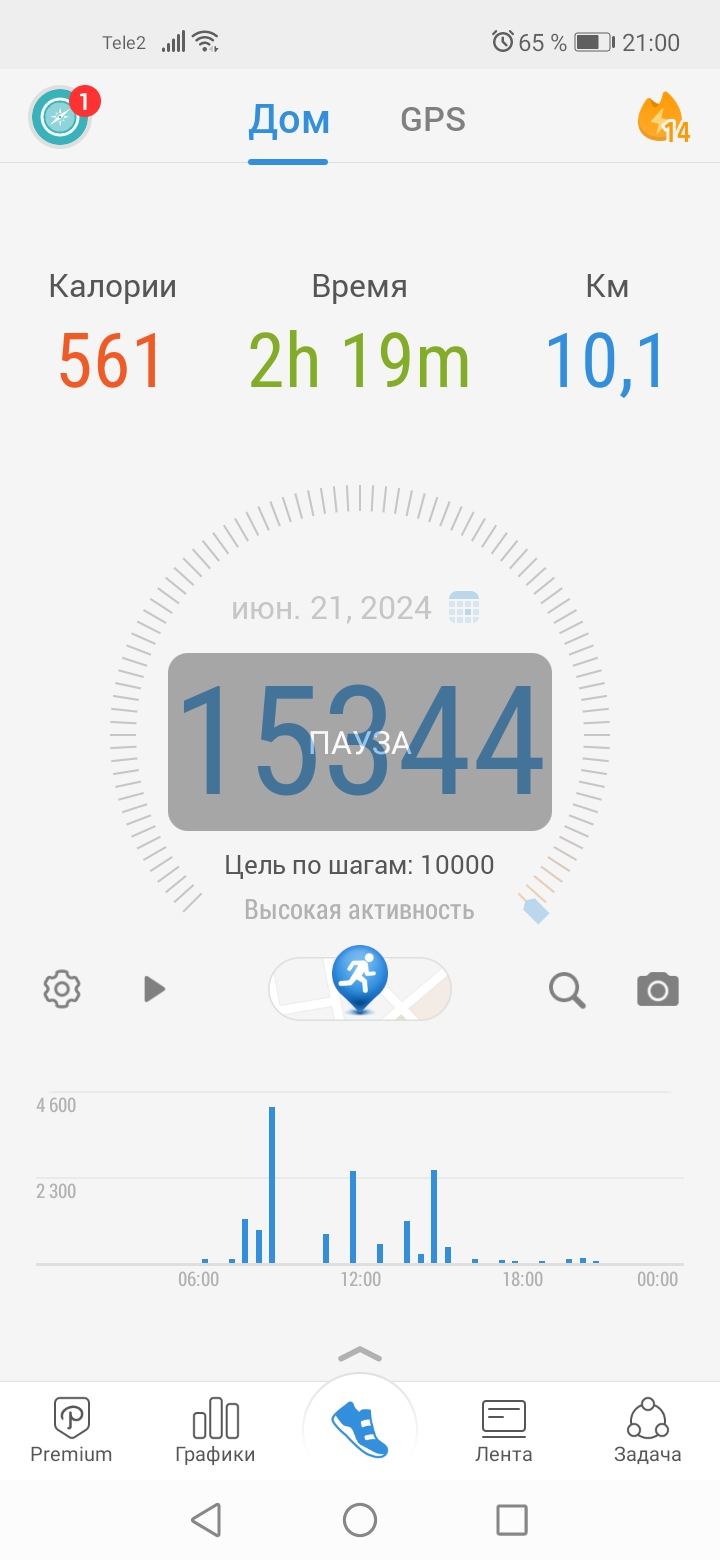Expand the panel with the up chevron
The height and width of the screenshot is (1560, 720).
360,1354
